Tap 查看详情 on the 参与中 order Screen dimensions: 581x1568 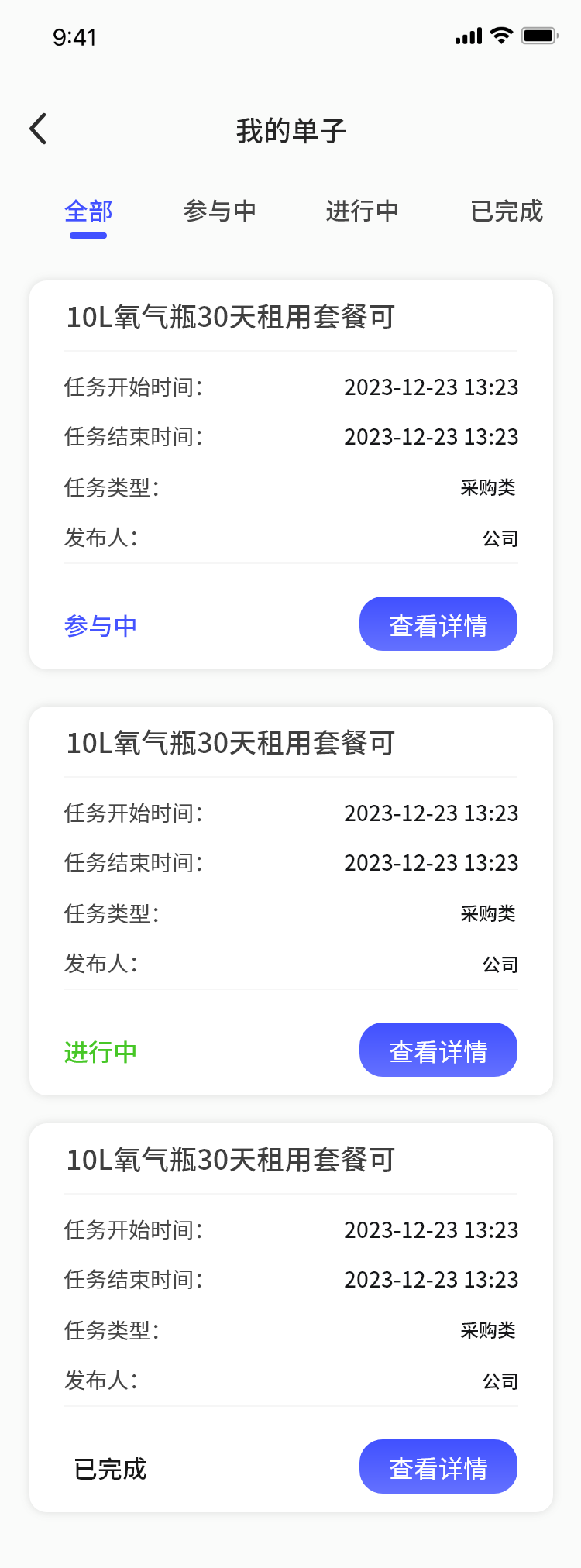tap(438, 624)
